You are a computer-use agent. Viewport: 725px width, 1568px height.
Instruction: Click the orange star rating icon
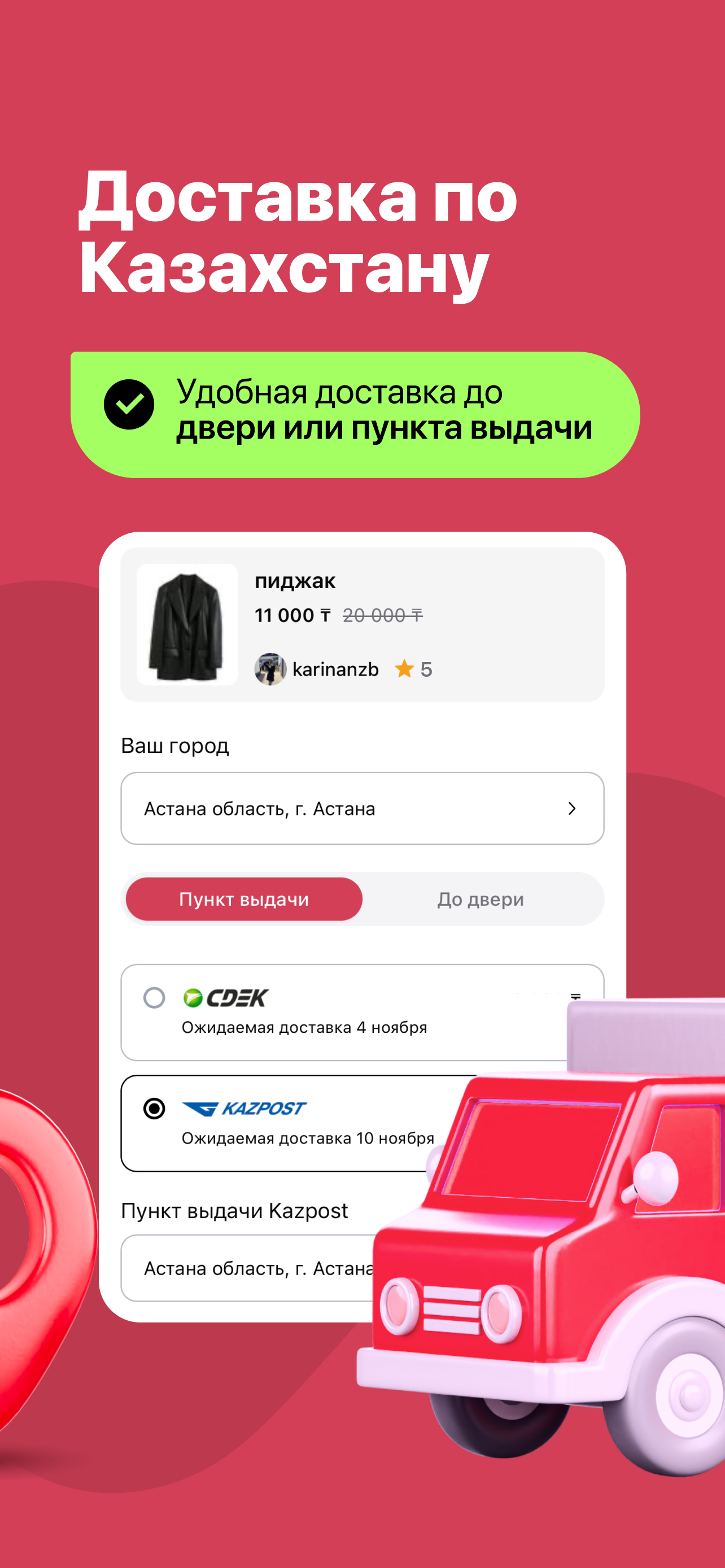[x=405, y=668]
